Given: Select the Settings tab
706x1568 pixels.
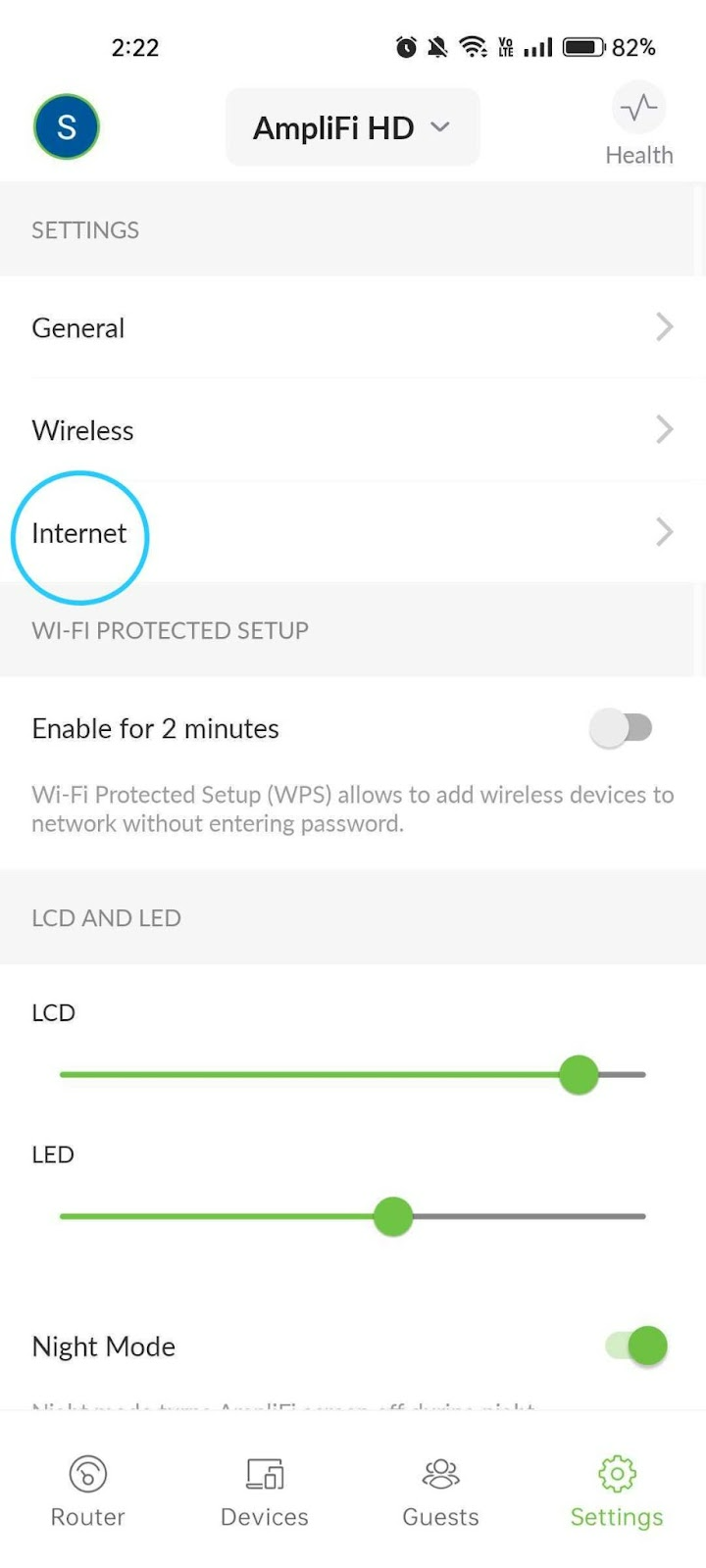Looking at the screenshot, I should pyautogui.click(x=617, y=1492).
